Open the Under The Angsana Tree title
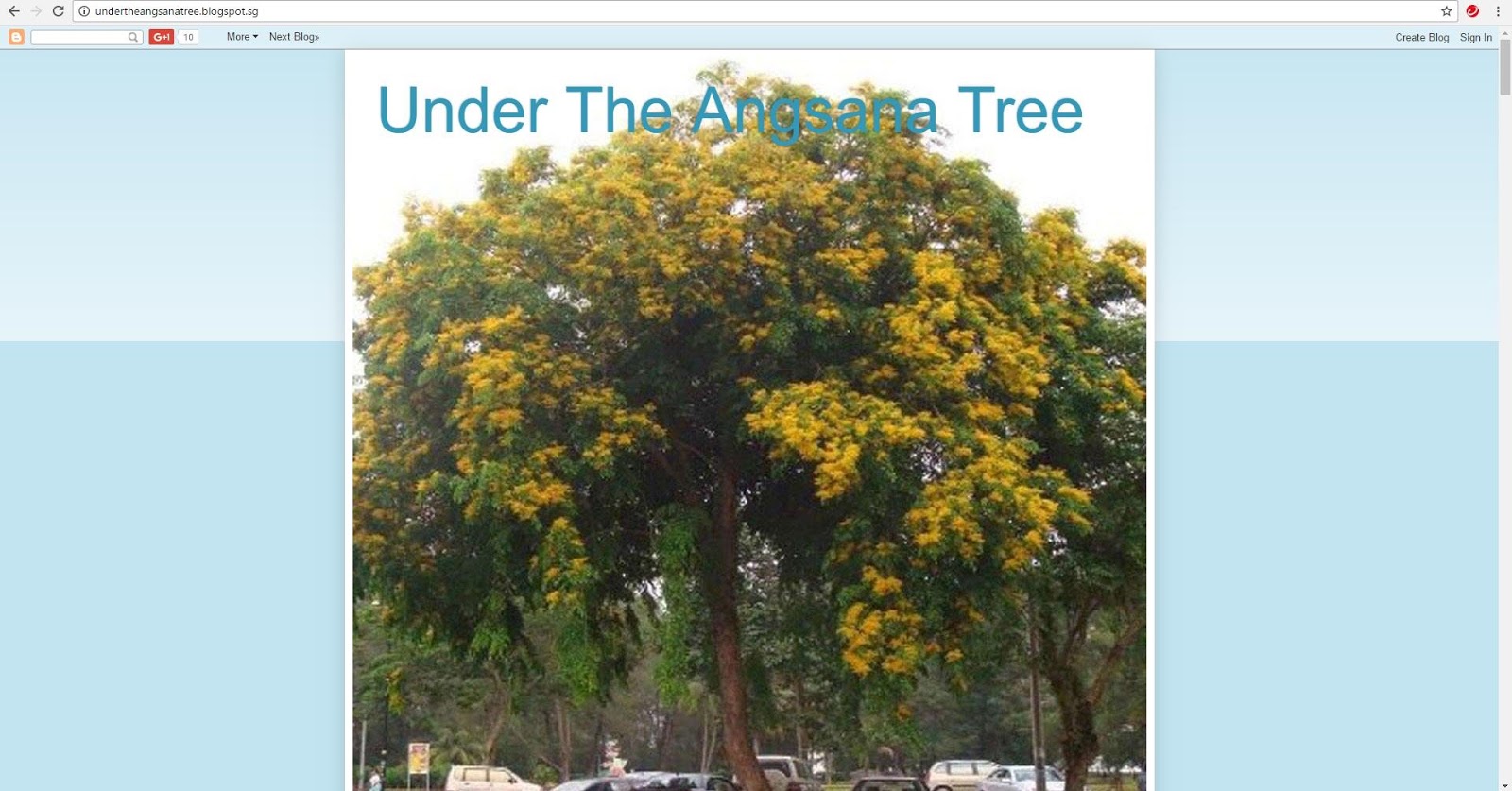Viewport: 1512px width, 791px height. click(x=730, y=112)
